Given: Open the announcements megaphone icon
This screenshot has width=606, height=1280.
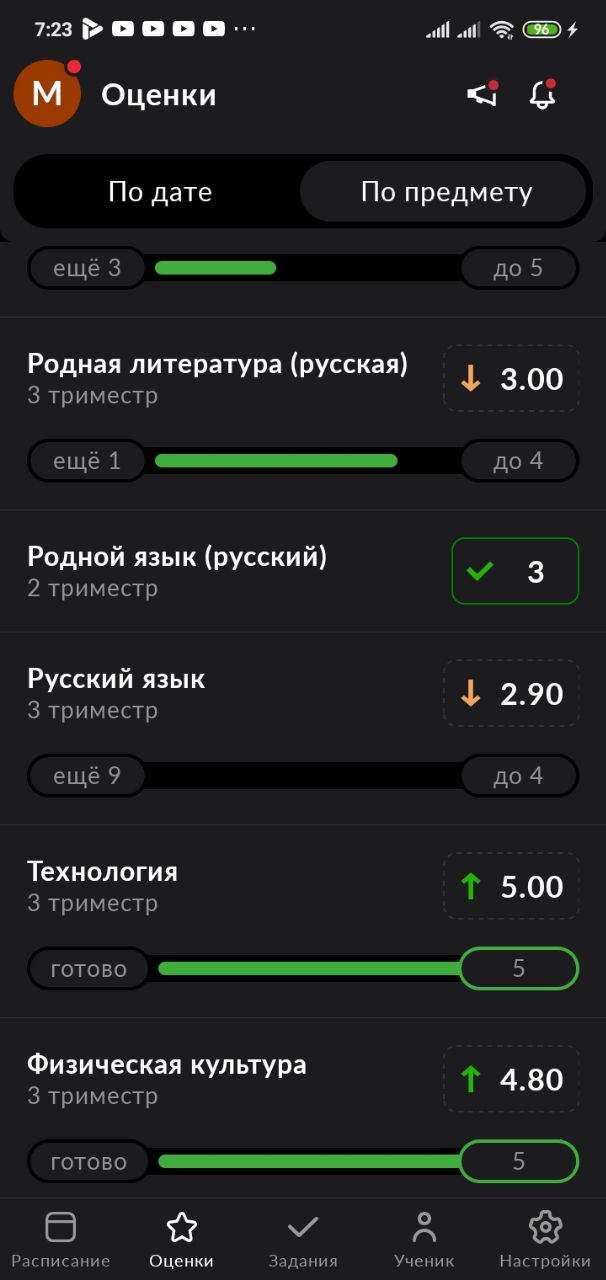Looking at the screenshot, I should click(x=482, y=95).
